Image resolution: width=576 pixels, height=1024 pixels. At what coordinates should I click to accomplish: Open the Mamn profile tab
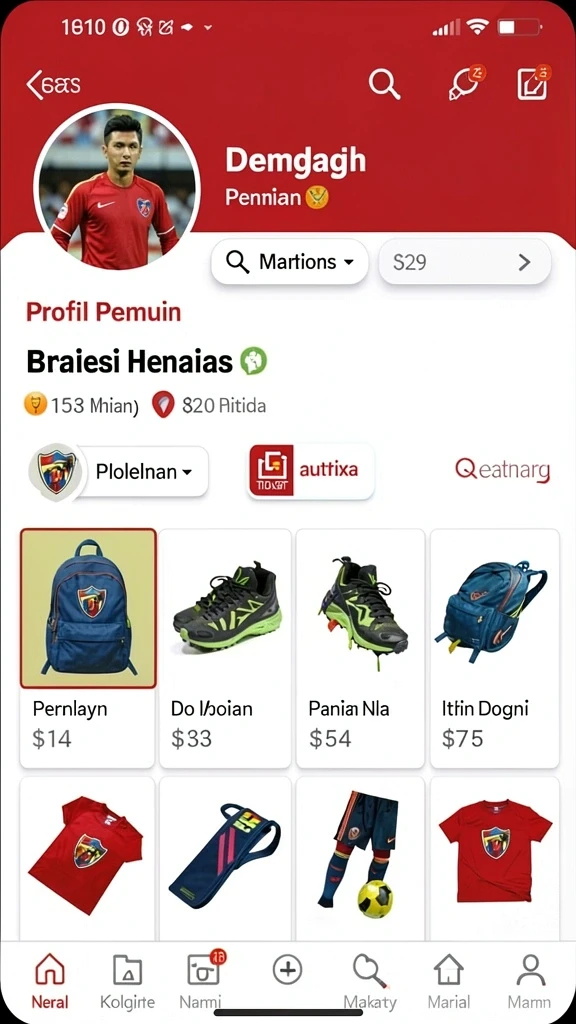tap(530, 982)
